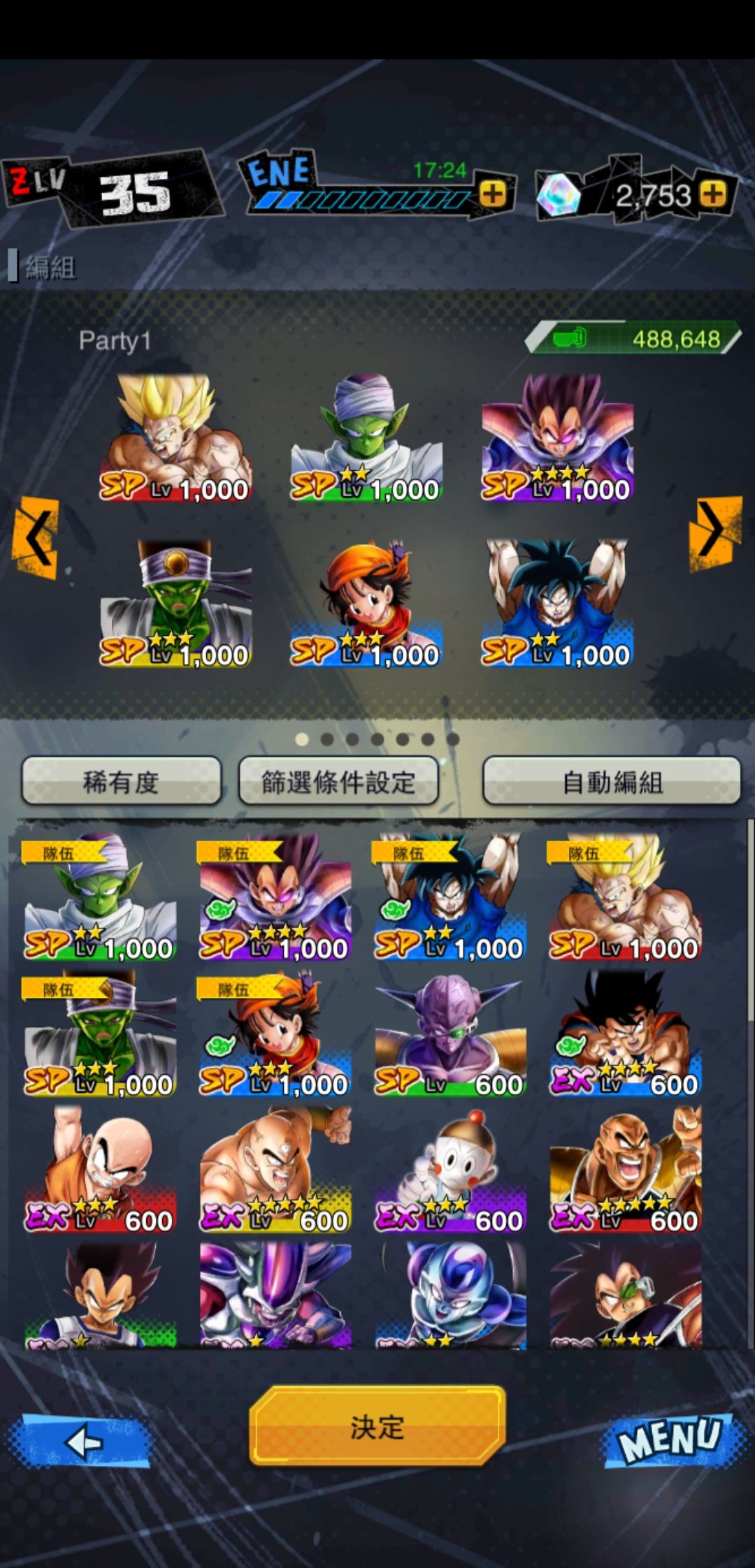
Task: Select Super Saiyan Gohan in Party1 slot
Action: click(x=175, y=438)
